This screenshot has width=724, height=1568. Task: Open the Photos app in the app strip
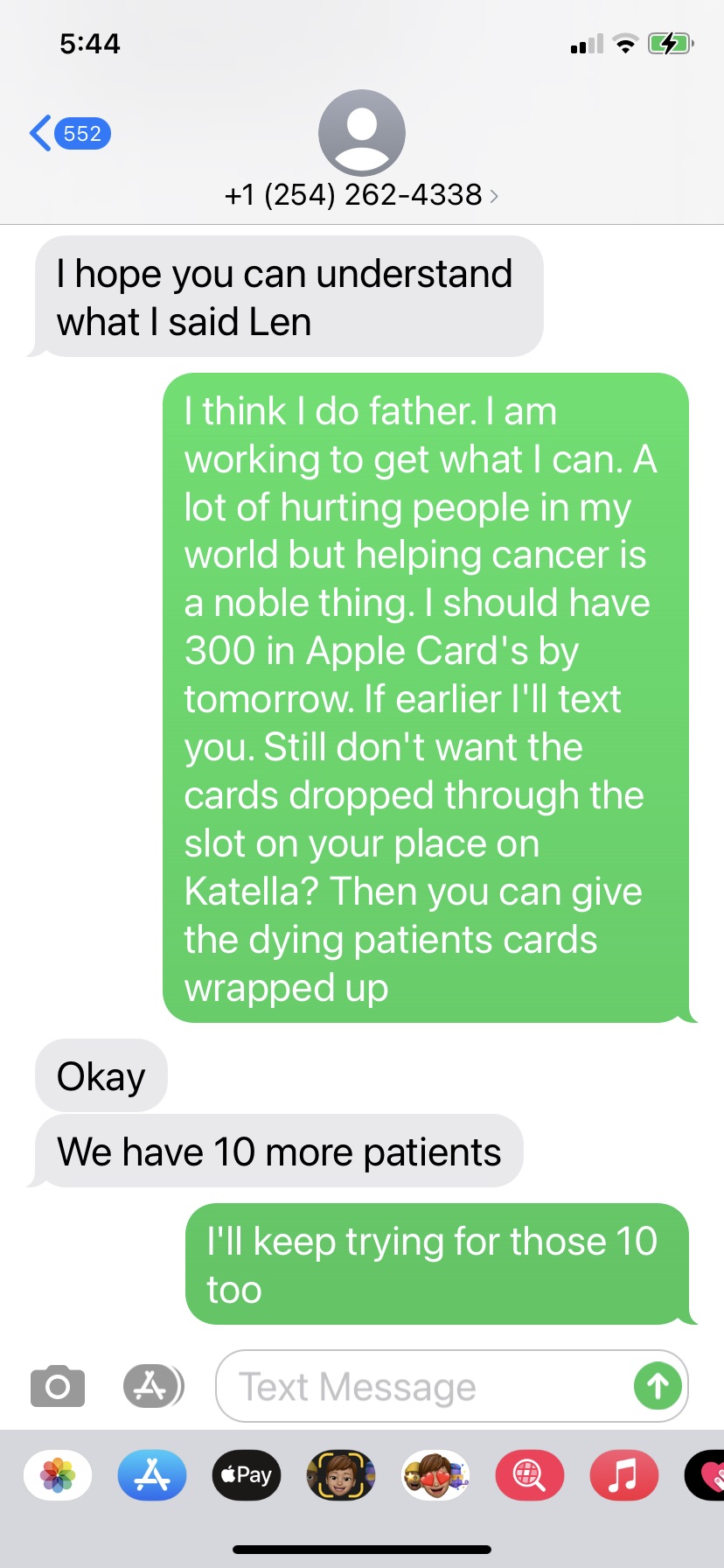pyautogui.click(x=58, y=1475)
